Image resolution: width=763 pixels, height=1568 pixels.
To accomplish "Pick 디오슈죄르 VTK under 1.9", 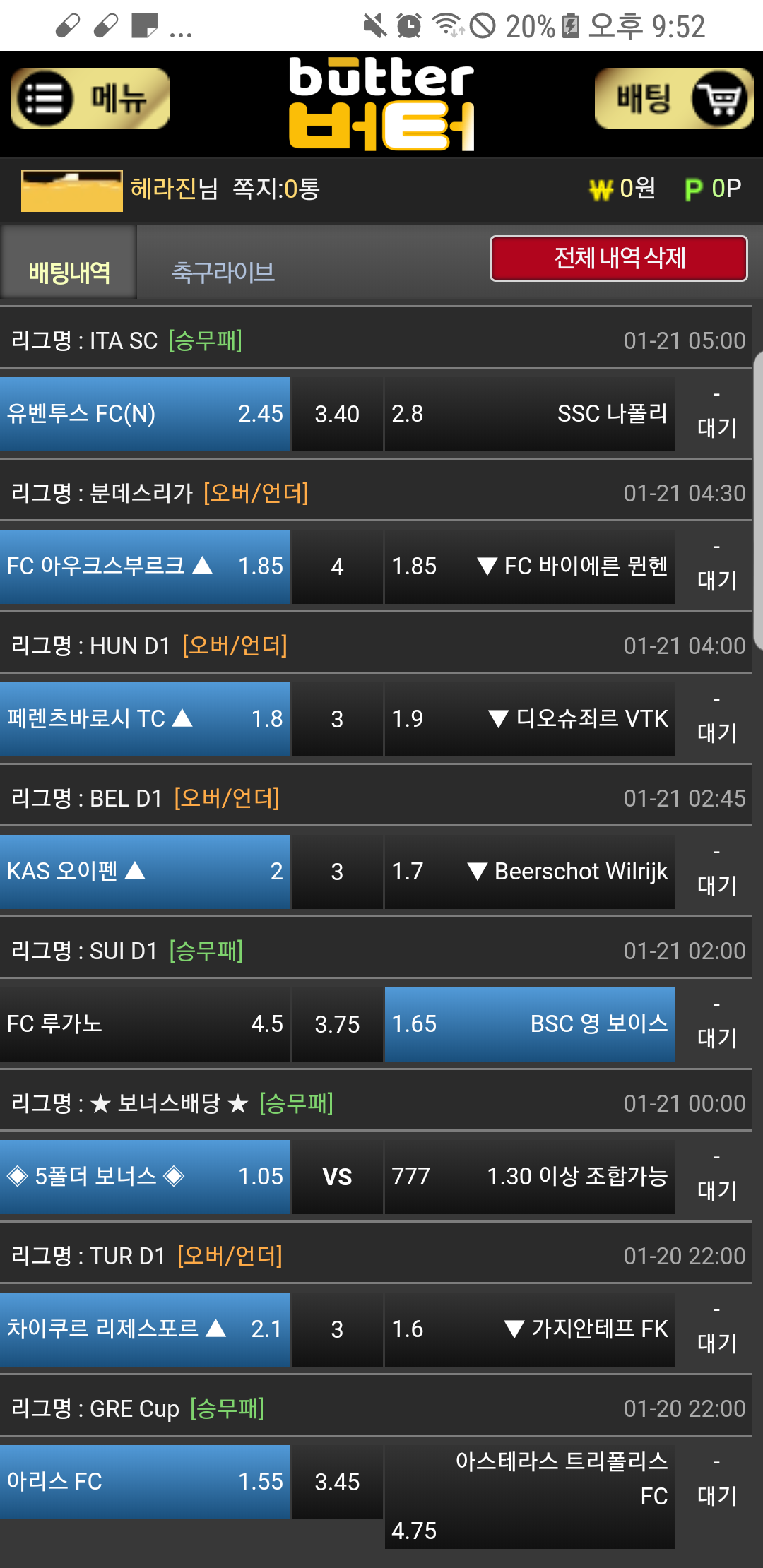I will click(x=529, y=719).
